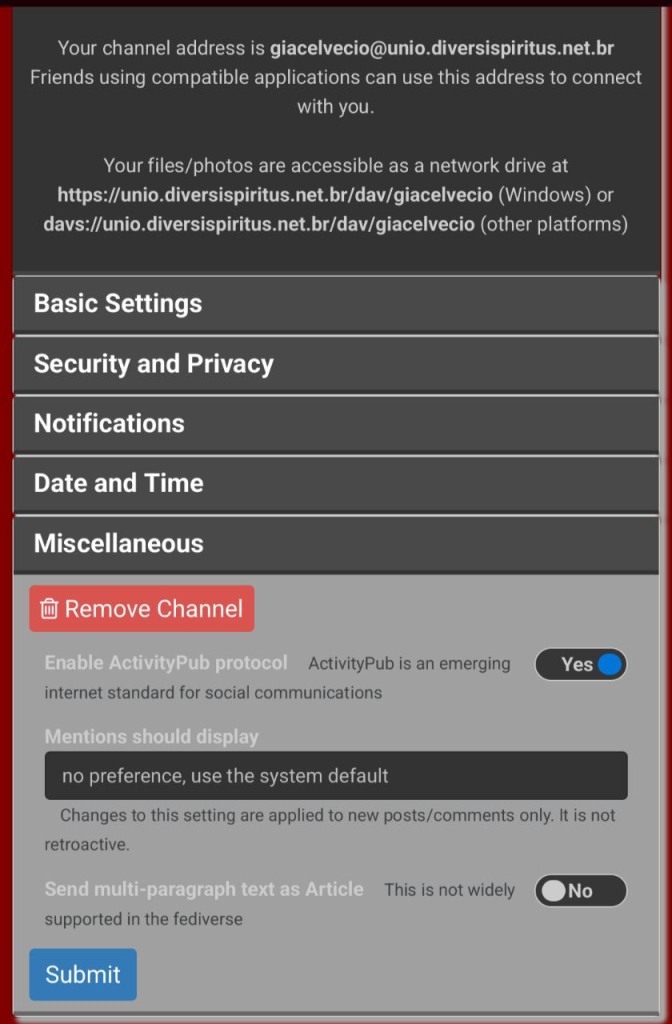Submit the Miscellaneous settings
The image size is (672, 1024).
click(x=83, y=975)
